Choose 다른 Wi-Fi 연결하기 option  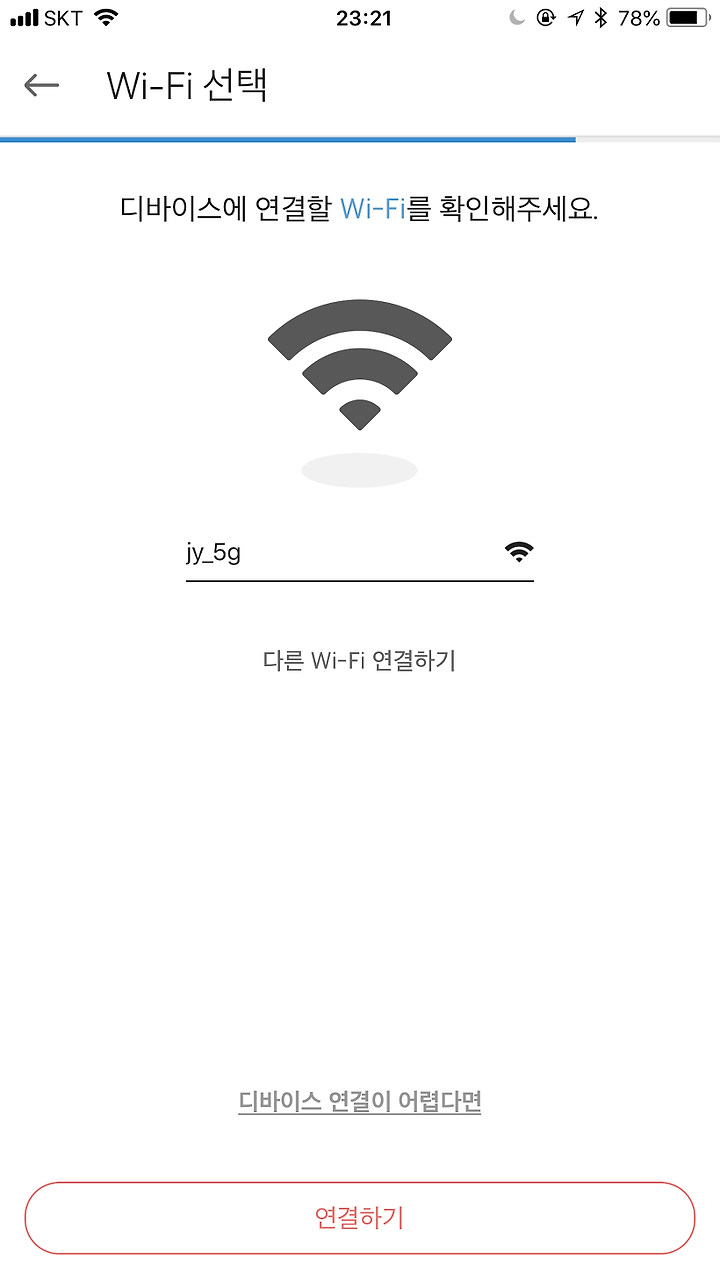360,660
